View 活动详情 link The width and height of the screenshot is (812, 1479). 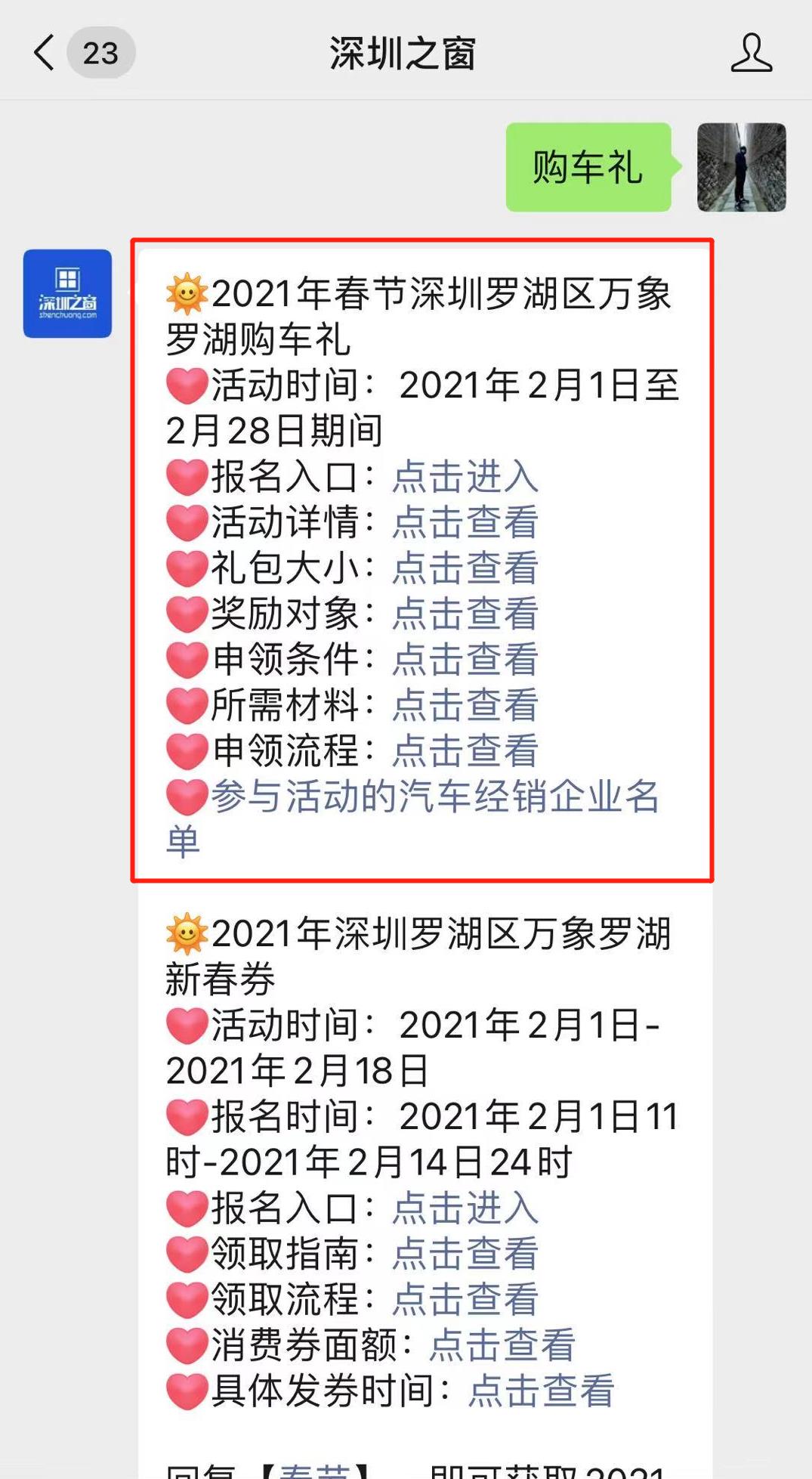[x=465, y=522]
